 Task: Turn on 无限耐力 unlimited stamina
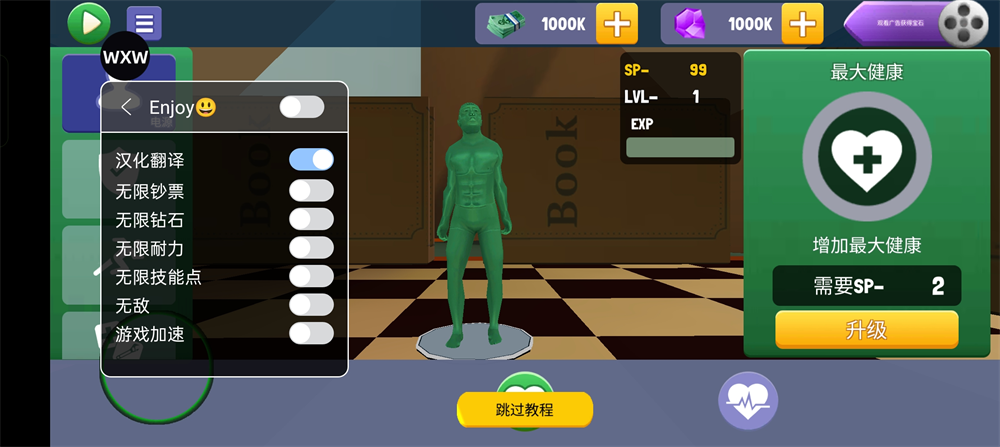point(311,248)
